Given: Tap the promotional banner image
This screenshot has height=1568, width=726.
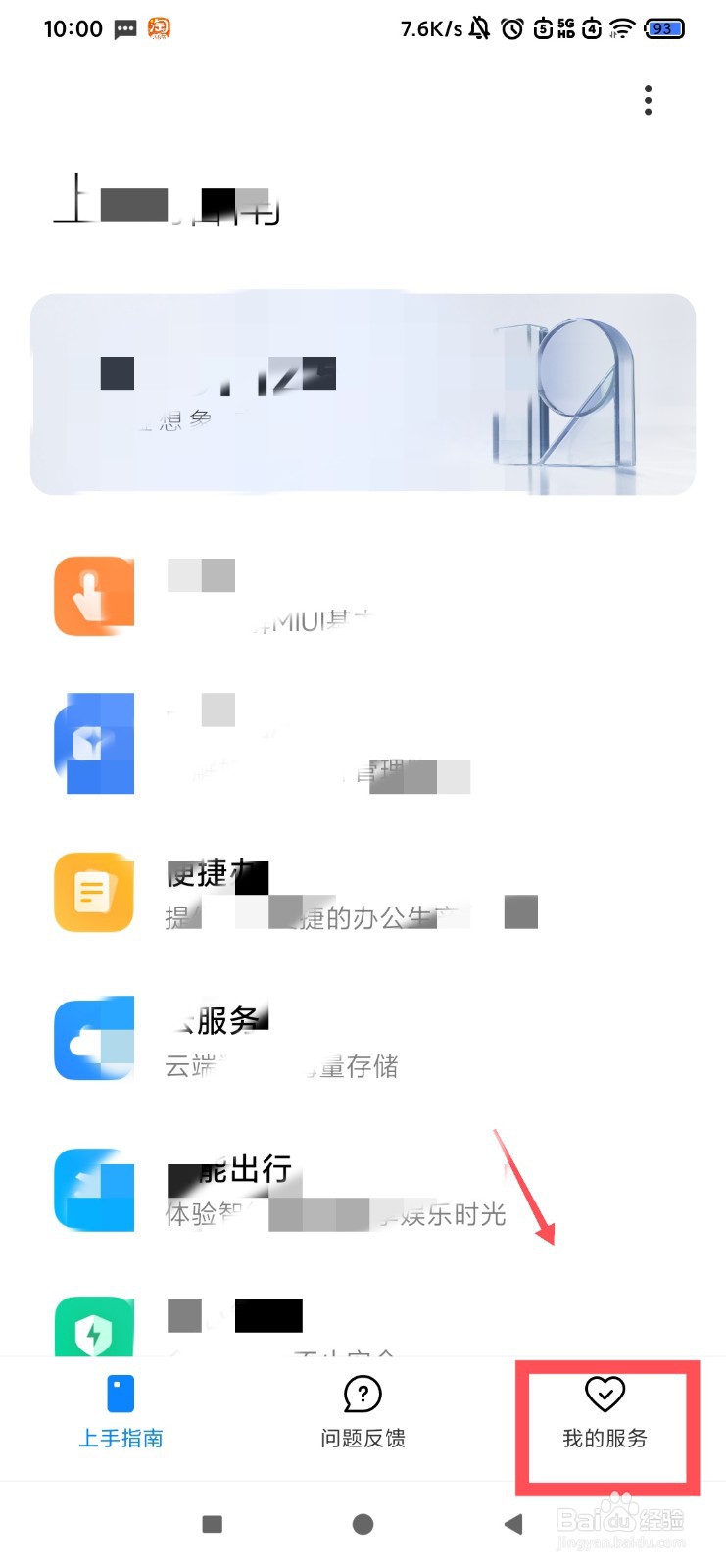Looking at the screenshot, I should click(x=363, y=390).
